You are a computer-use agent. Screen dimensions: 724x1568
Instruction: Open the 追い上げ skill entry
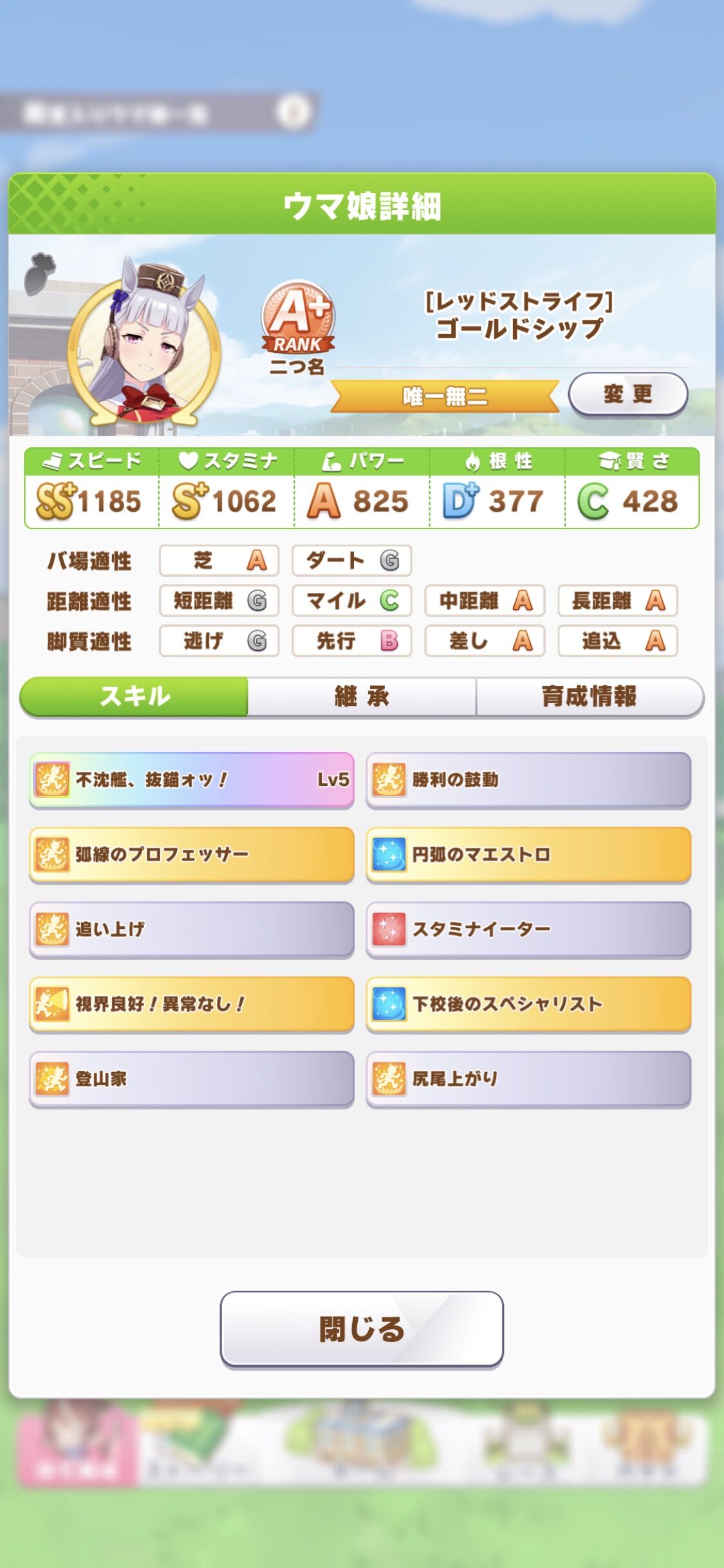tap(192, 929)
